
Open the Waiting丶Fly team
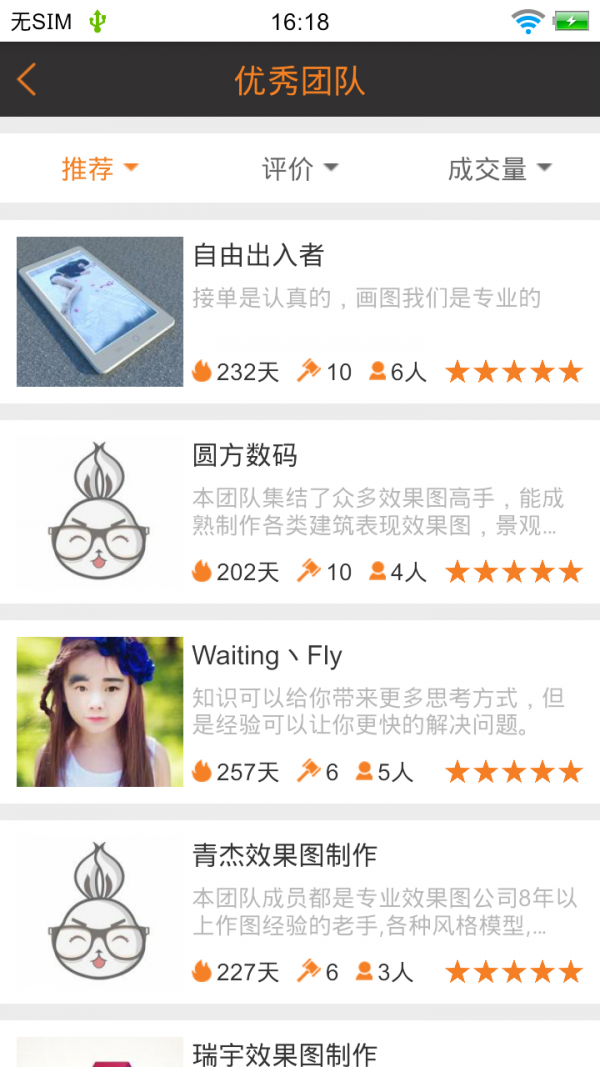point(300,711)
